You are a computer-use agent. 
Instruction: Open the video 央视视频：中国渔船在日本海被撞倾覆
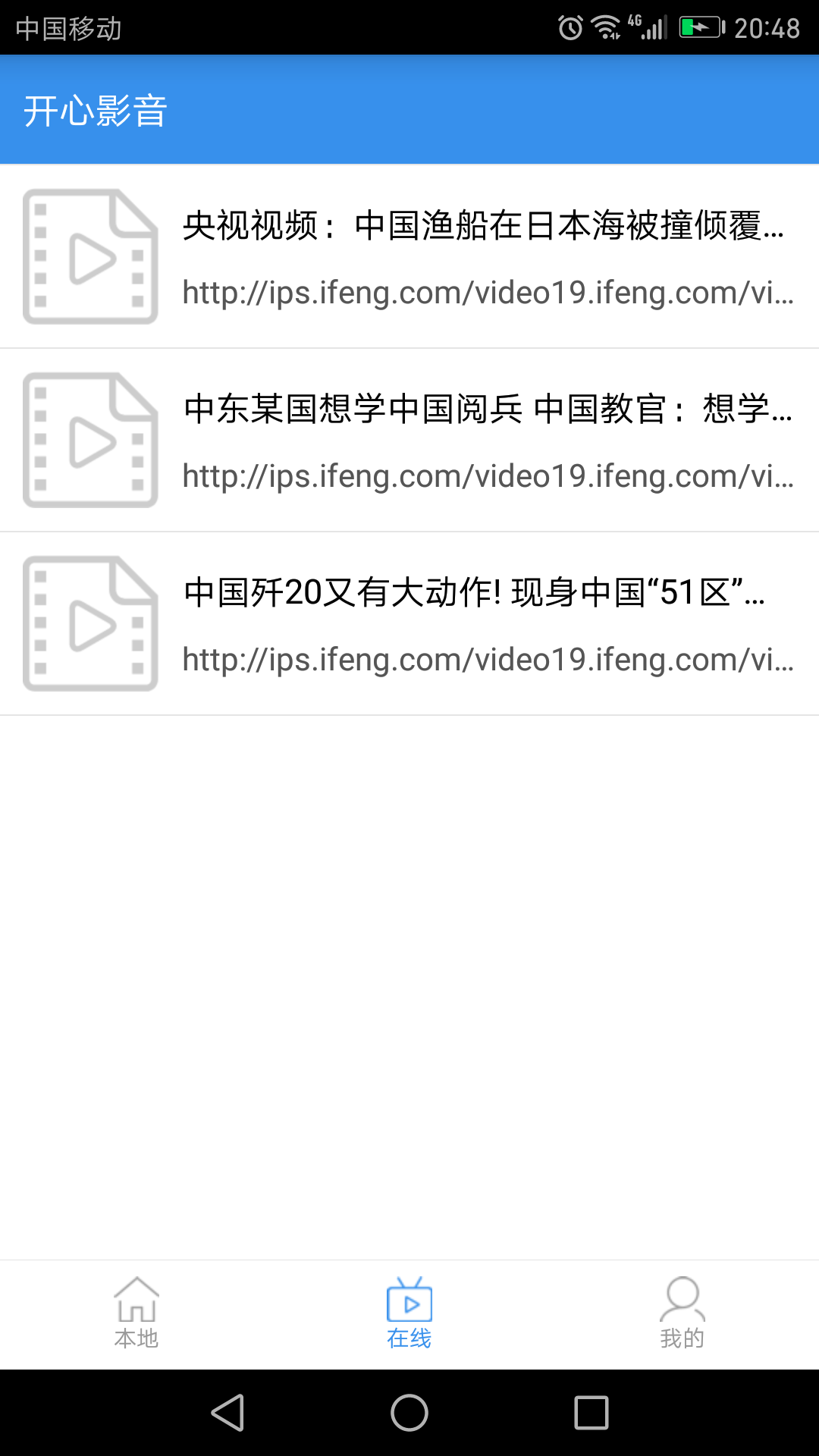[409, 256]
